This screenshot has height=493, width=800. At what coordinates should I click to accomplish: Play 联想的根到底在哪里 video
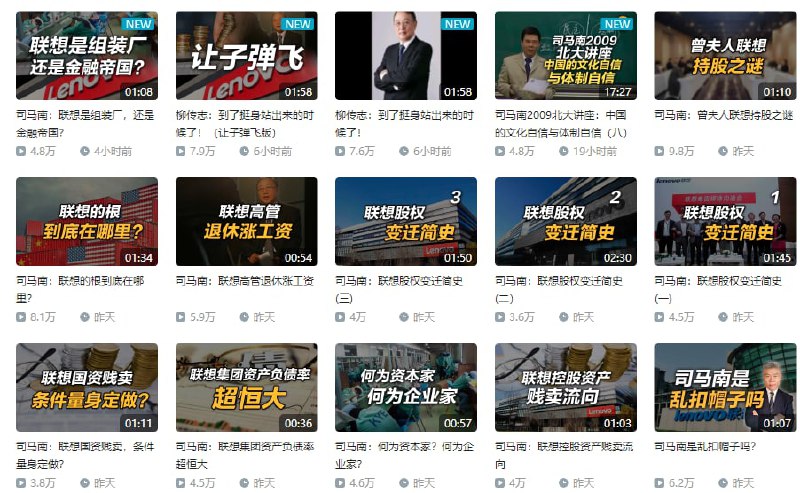[87, 222]
